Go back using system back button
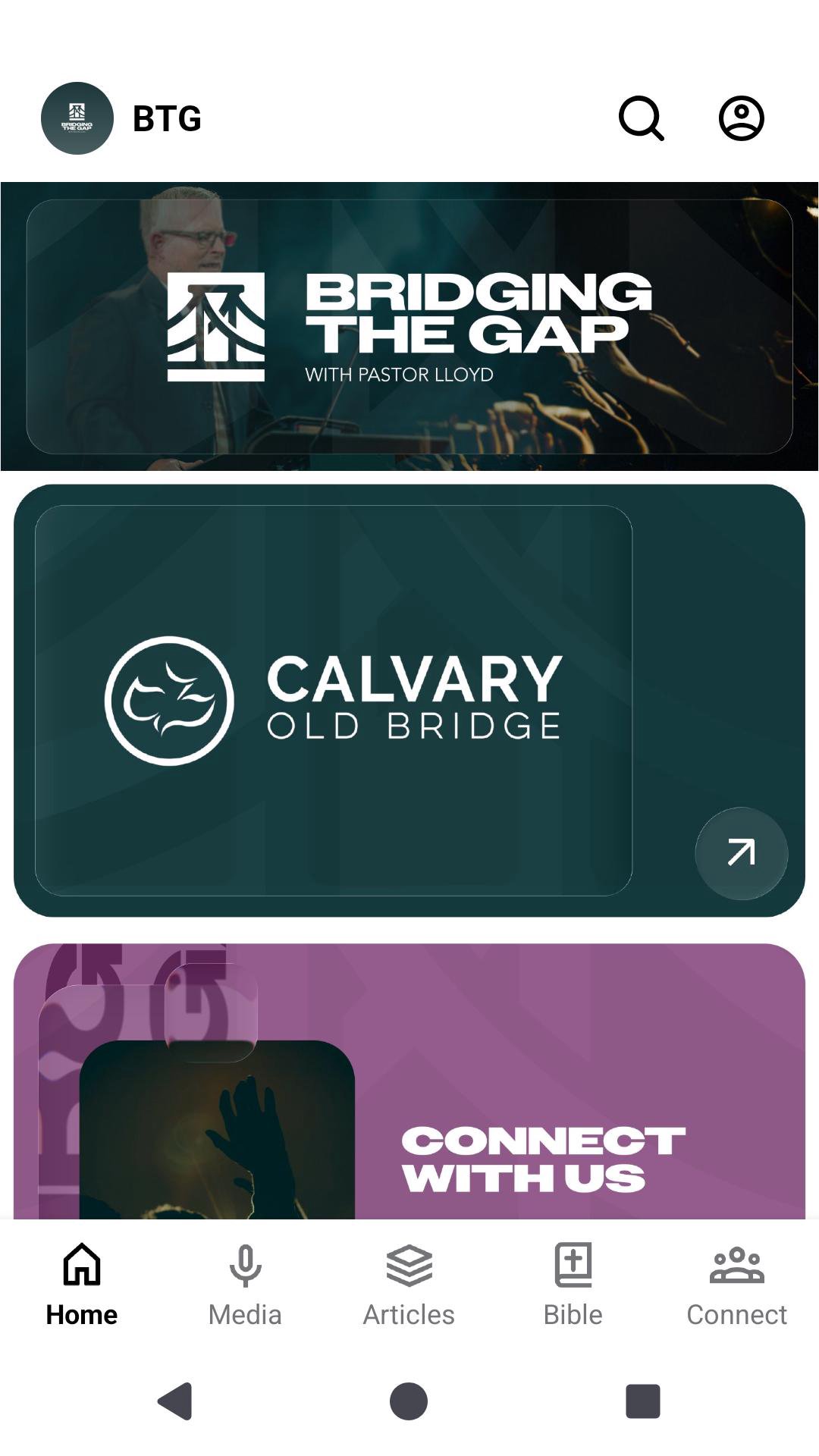Screen dimensions: 819x1456 (176, 1401)
